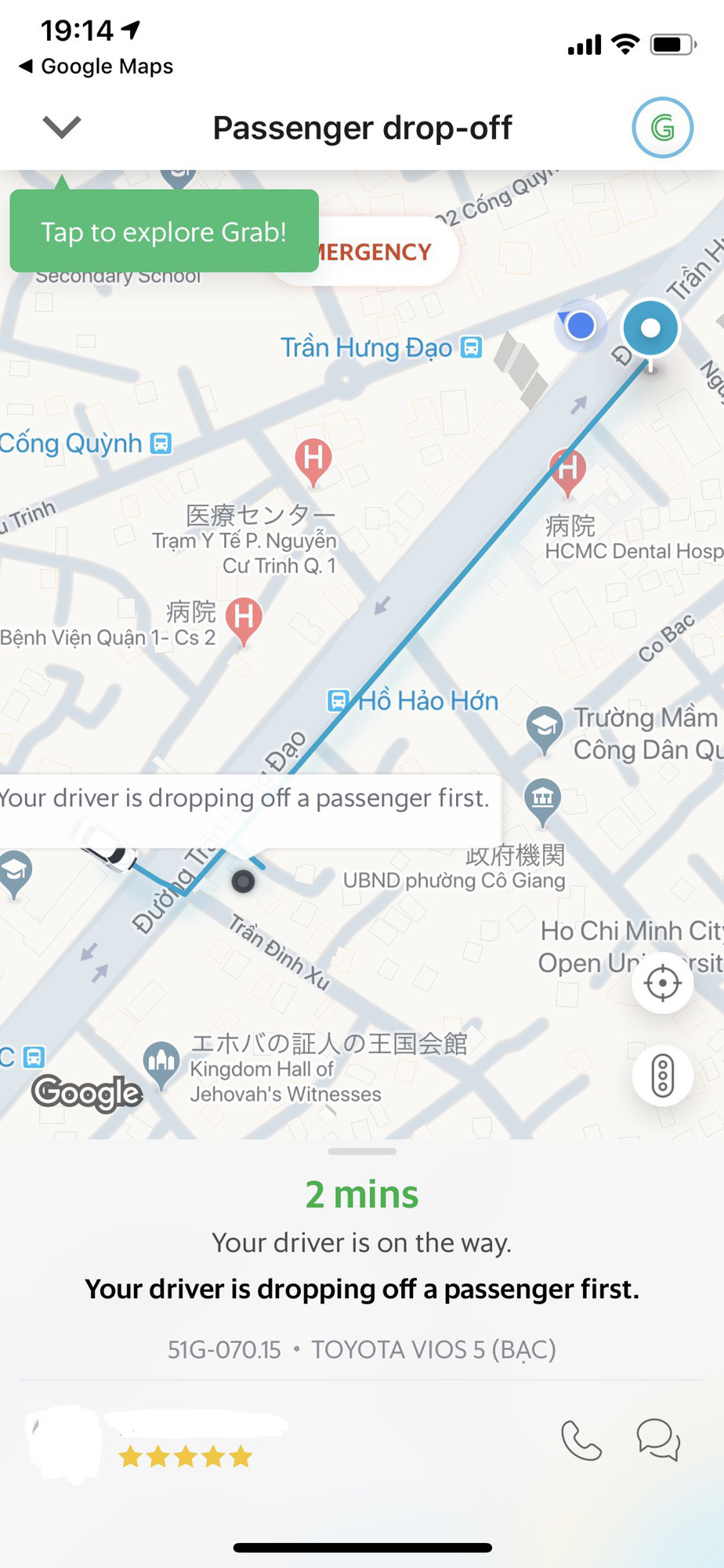Viewport: 724px width, 1568px height.
Task: Open chat with the driver
Action: coord(658,1440)
